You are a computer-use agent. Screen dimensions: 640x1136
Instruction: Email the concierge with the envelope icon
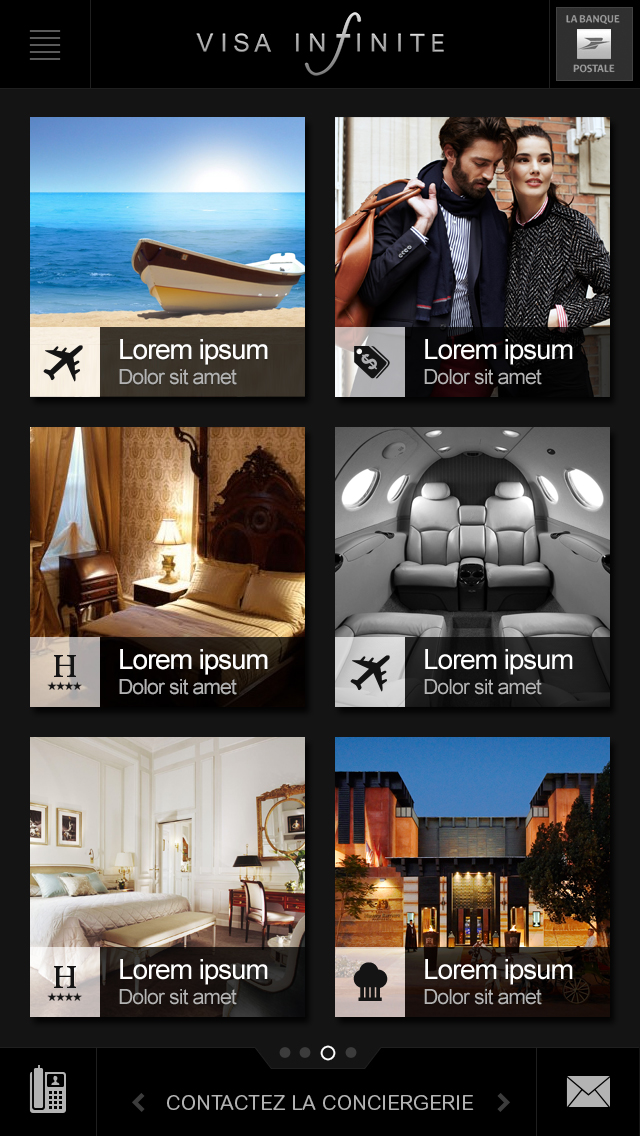[588, 1091]
